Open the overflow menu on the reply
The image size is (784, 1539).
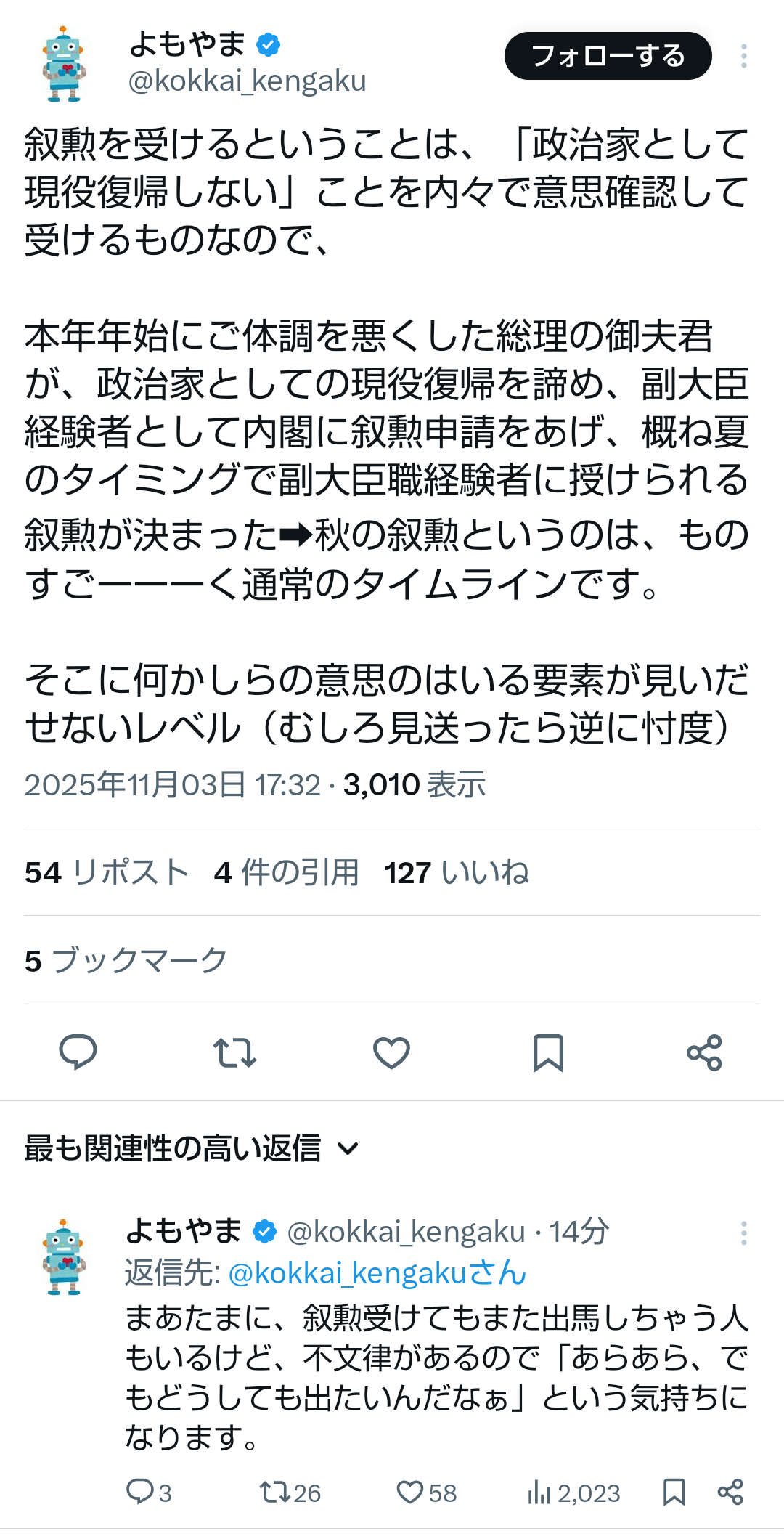(x=743, y=1233)
